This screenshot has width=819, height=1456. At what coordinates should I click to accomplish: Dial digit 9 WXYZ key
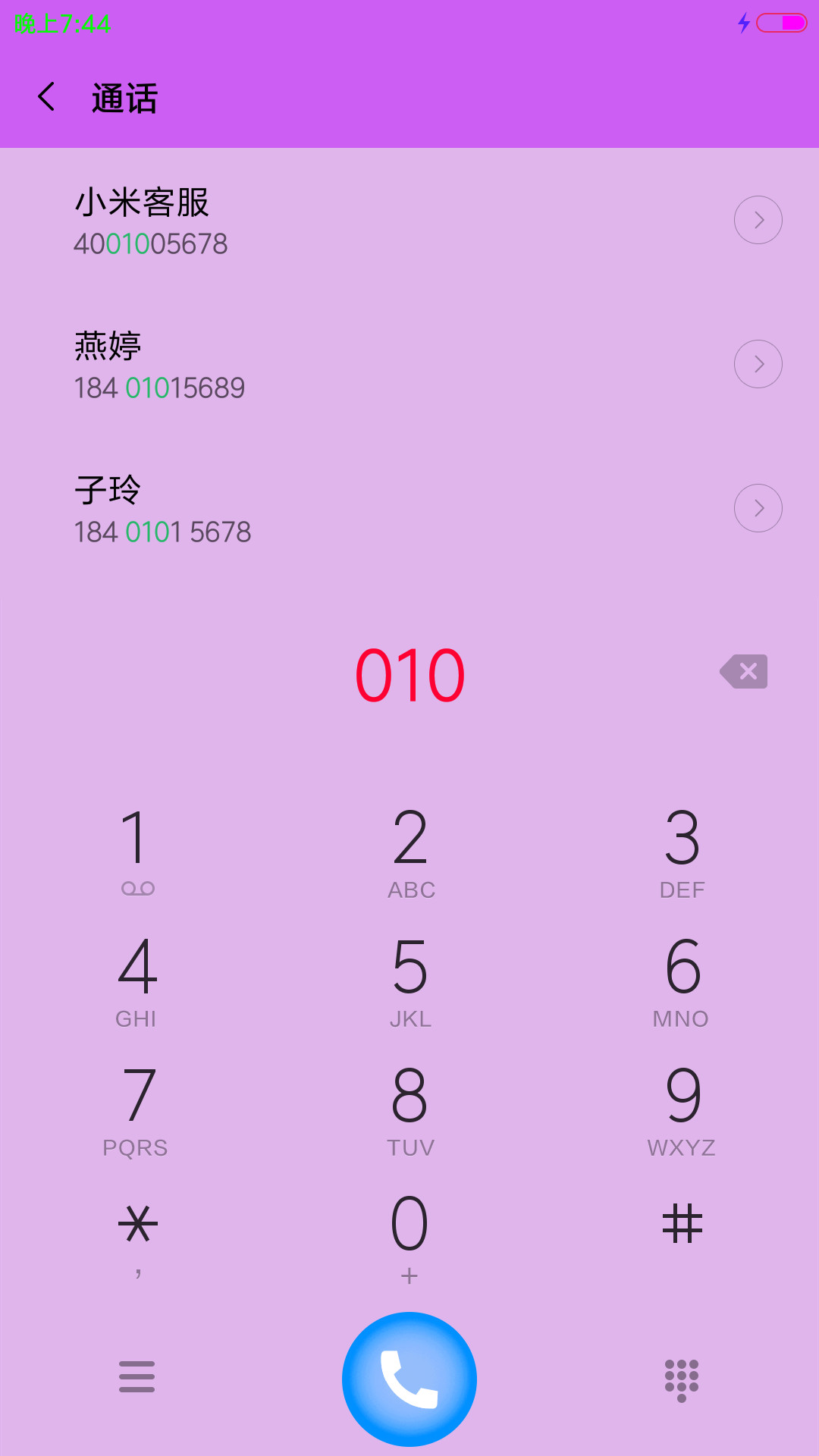(682, 1109)
